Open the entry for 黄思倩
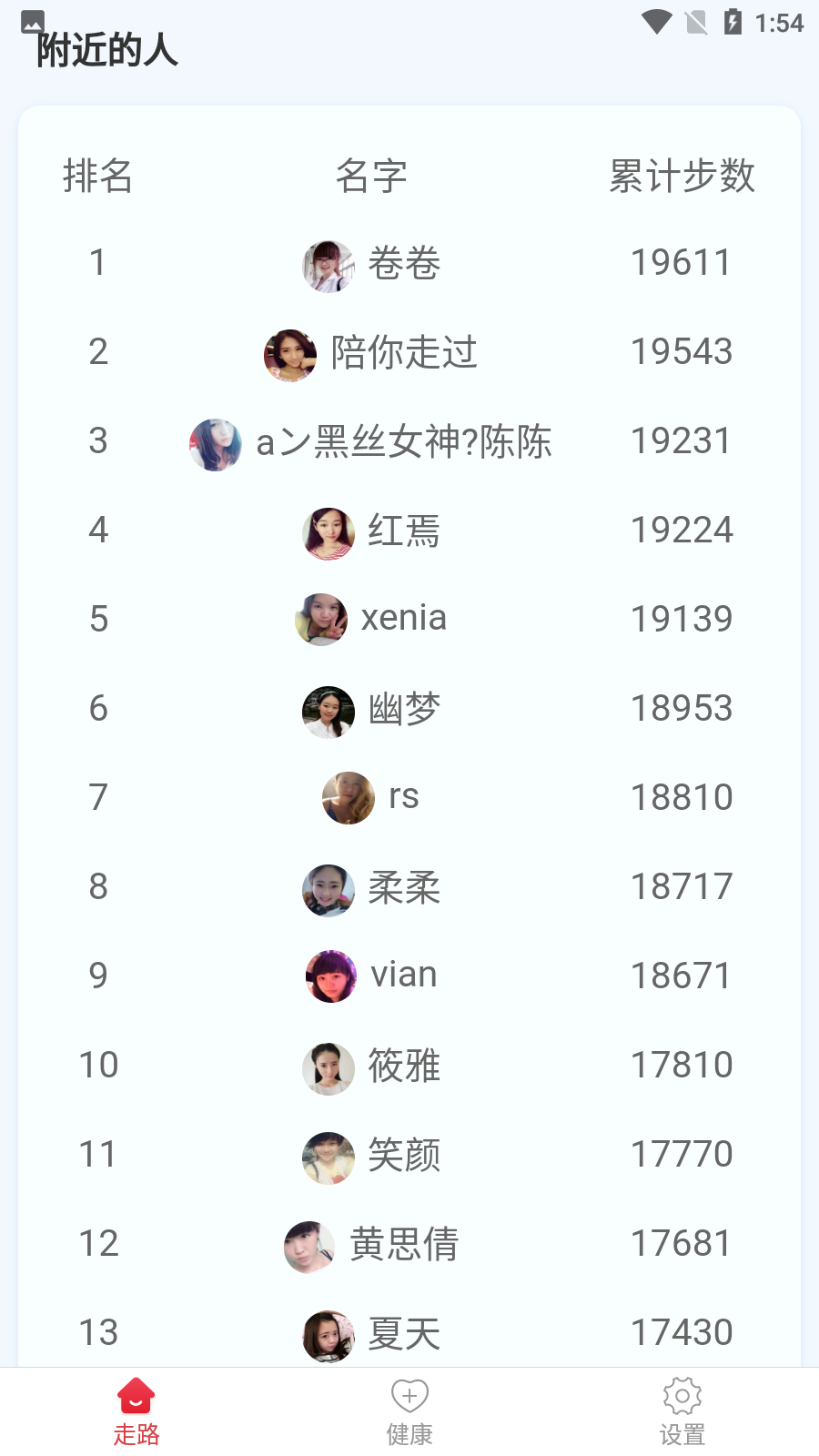 tap(409, 1245)
